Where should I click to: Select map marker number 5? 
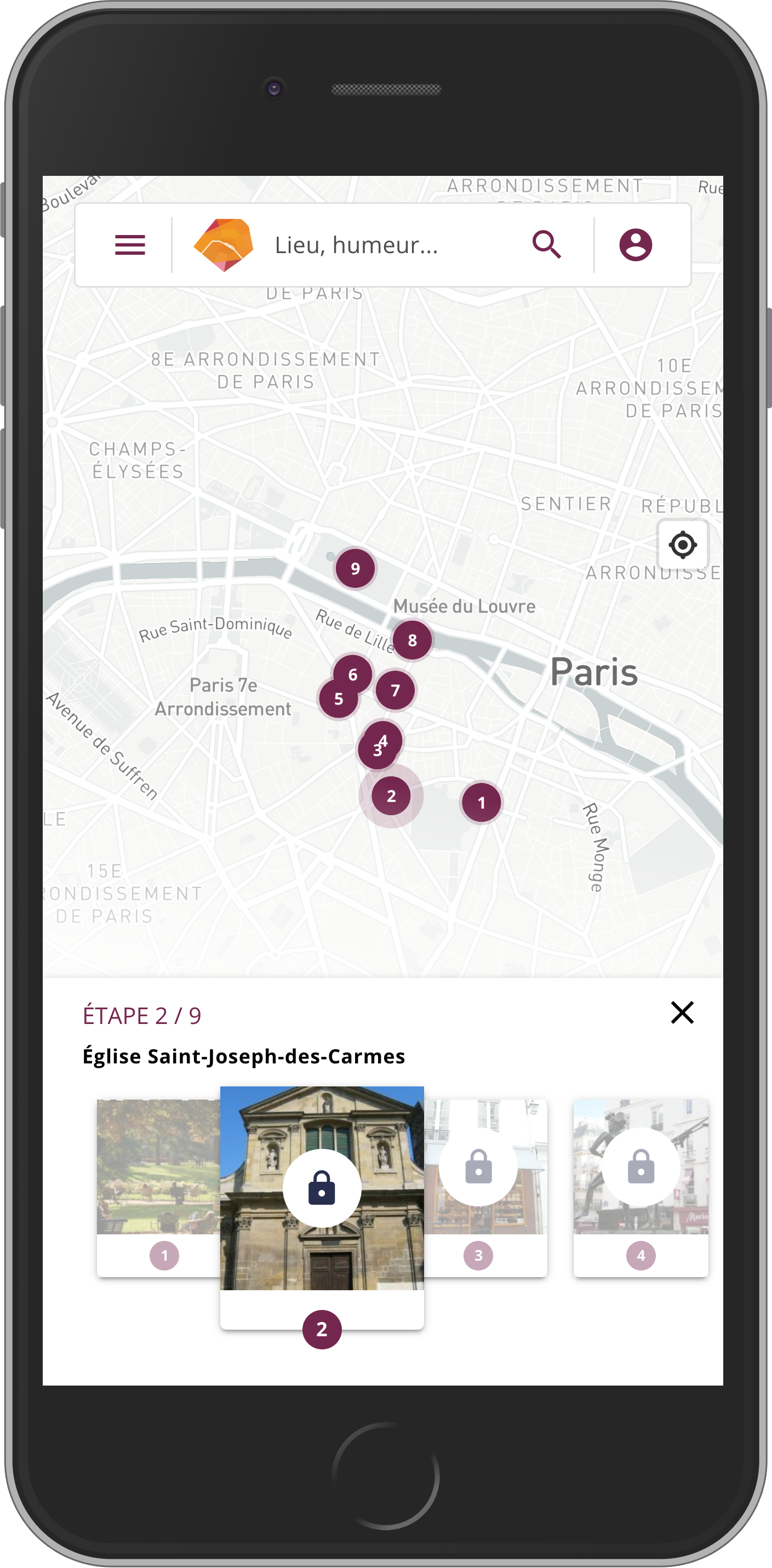(339, 699)
